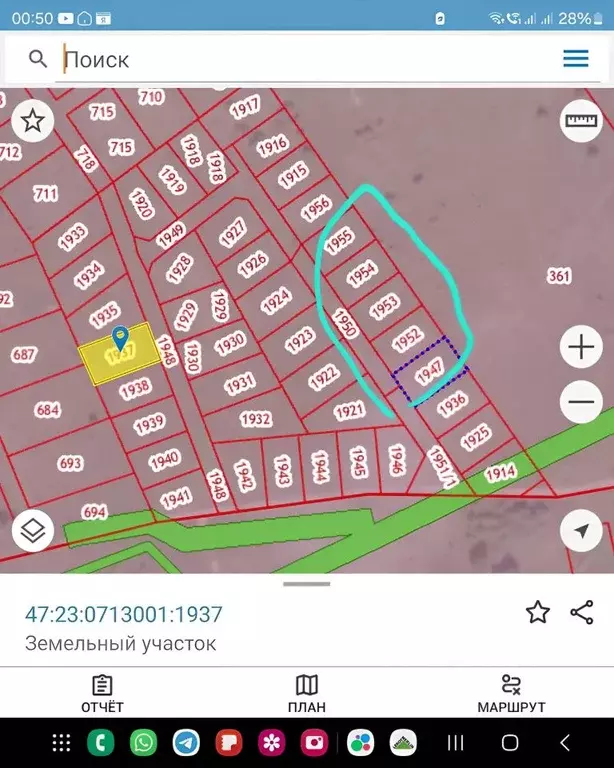Add parcel 47:23:0713001:1937 to favorites

click(x=538, y=613)
